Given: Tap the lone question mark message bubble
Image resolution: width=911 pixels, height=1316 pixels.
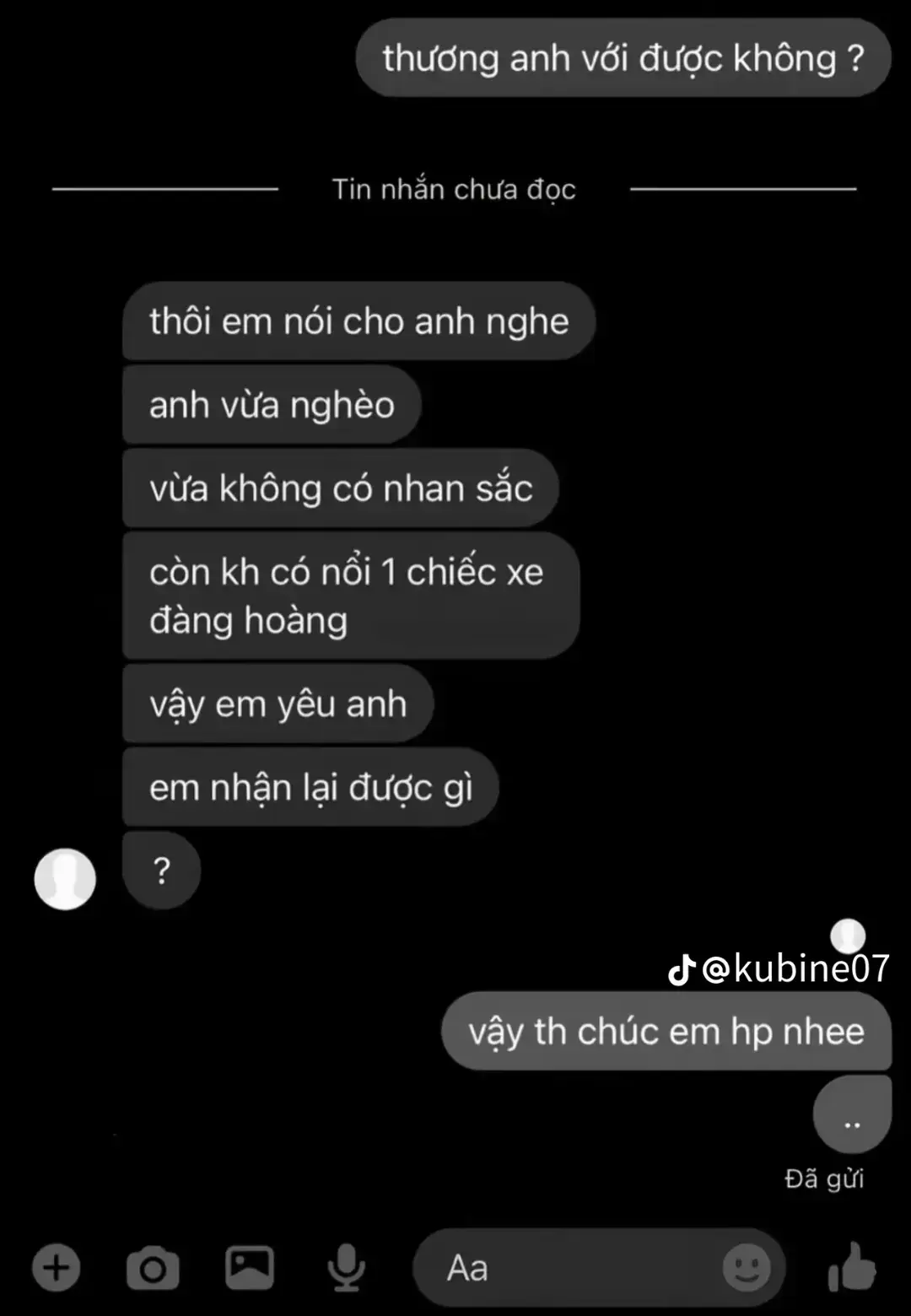Looking at the screenshot, I should (x=161, y=871).
